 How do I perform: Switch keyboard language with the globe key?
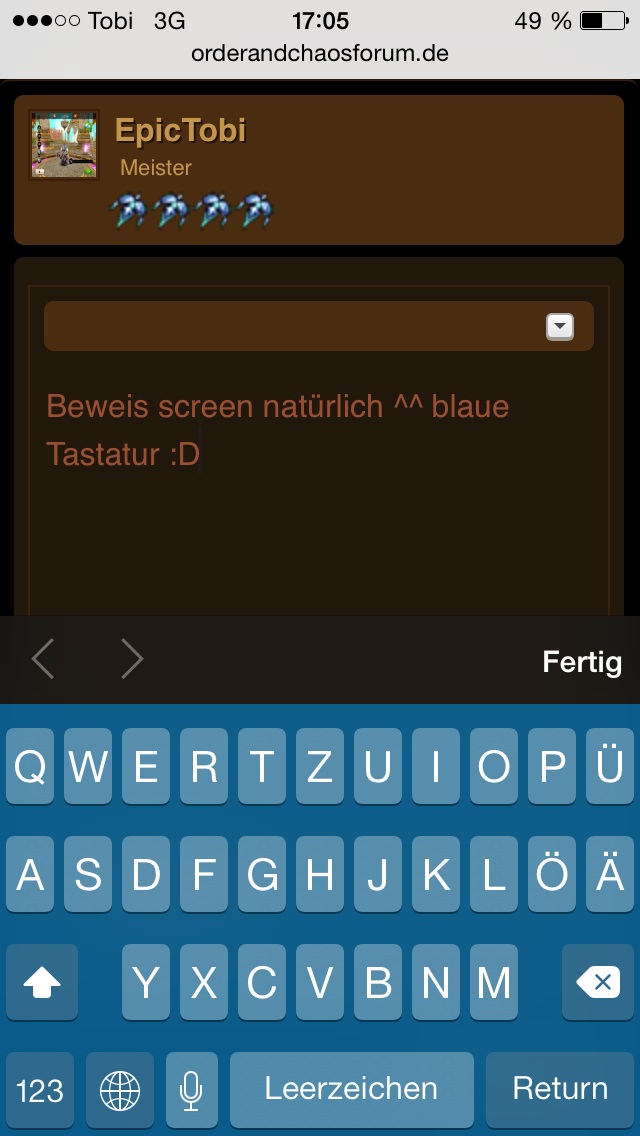[x=120, y=1088]
